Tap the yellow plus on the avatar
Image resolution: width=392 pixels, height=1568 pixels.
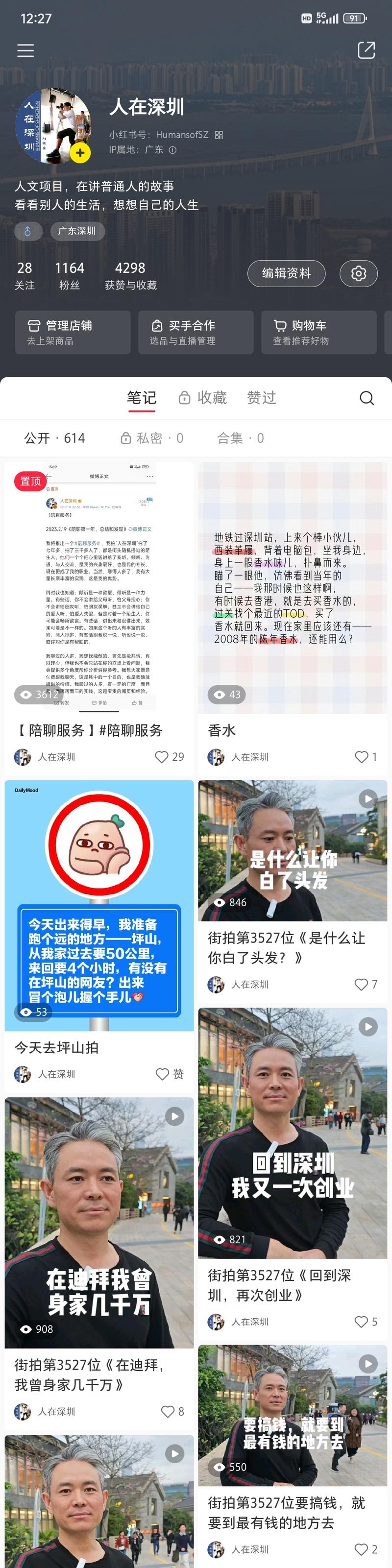tap(80, 153)
